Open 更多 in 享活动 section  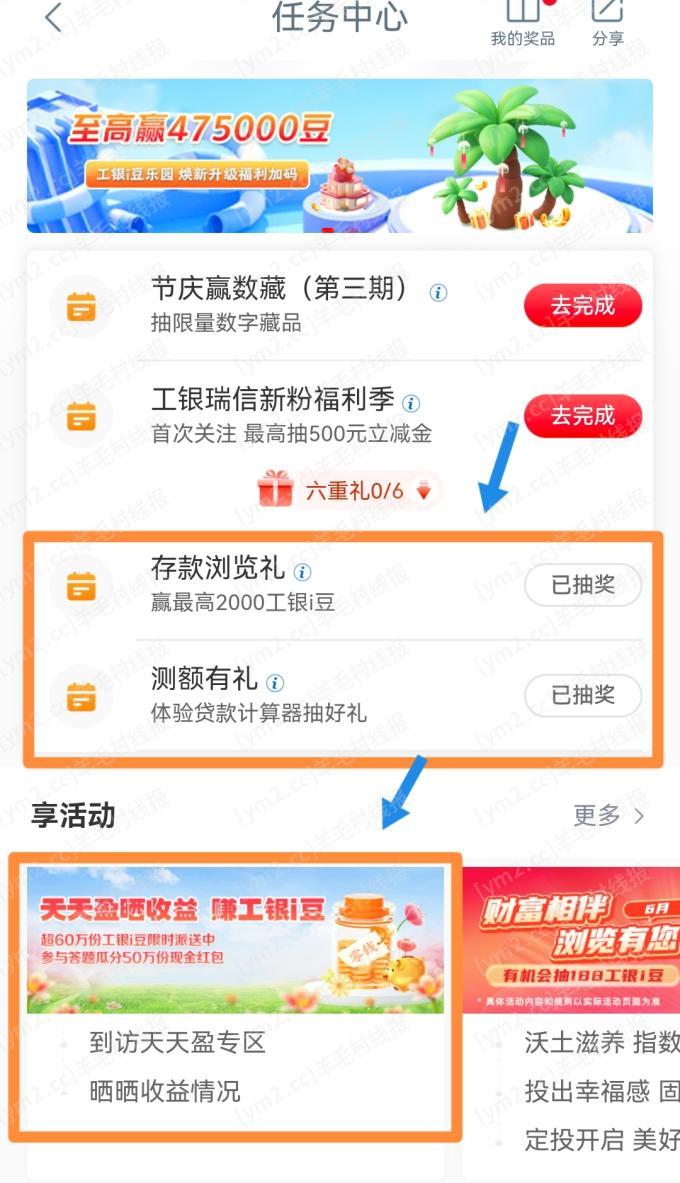point(608,816)
